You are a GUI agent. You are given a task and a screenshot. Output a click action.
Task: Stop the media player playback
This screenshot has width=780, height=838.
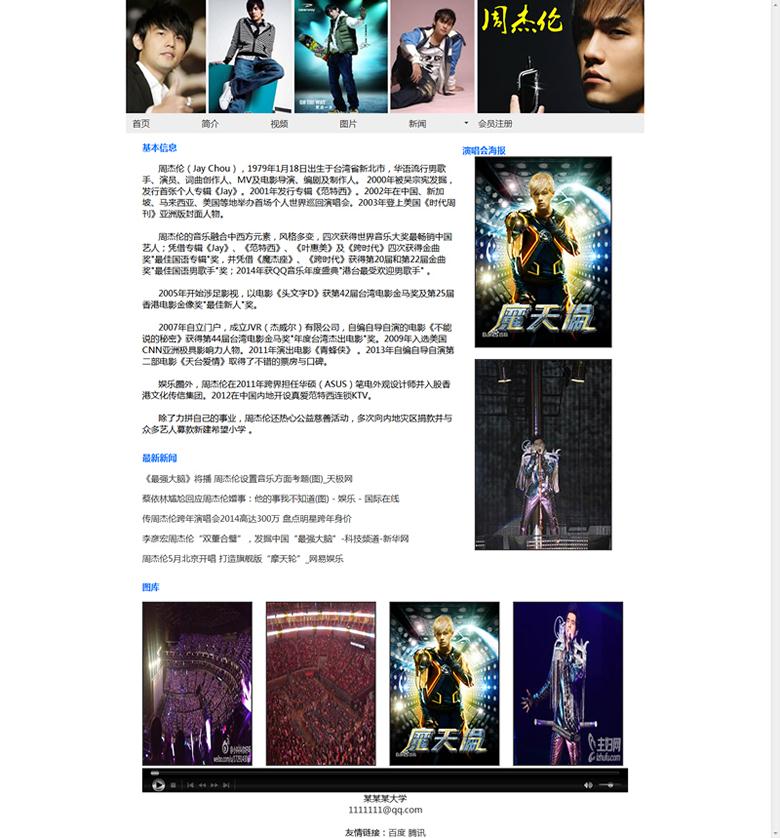pyautogui.click(x=173, y=785)
